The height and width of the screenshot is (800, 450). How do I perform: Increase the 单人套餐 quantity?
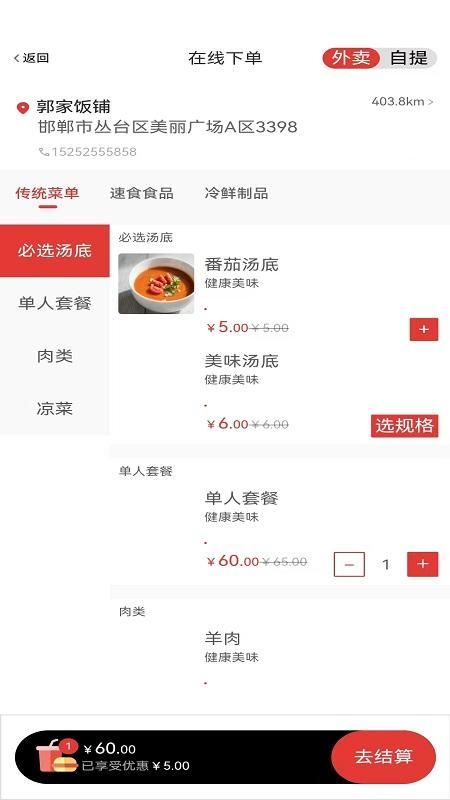[x=422, y=564]
